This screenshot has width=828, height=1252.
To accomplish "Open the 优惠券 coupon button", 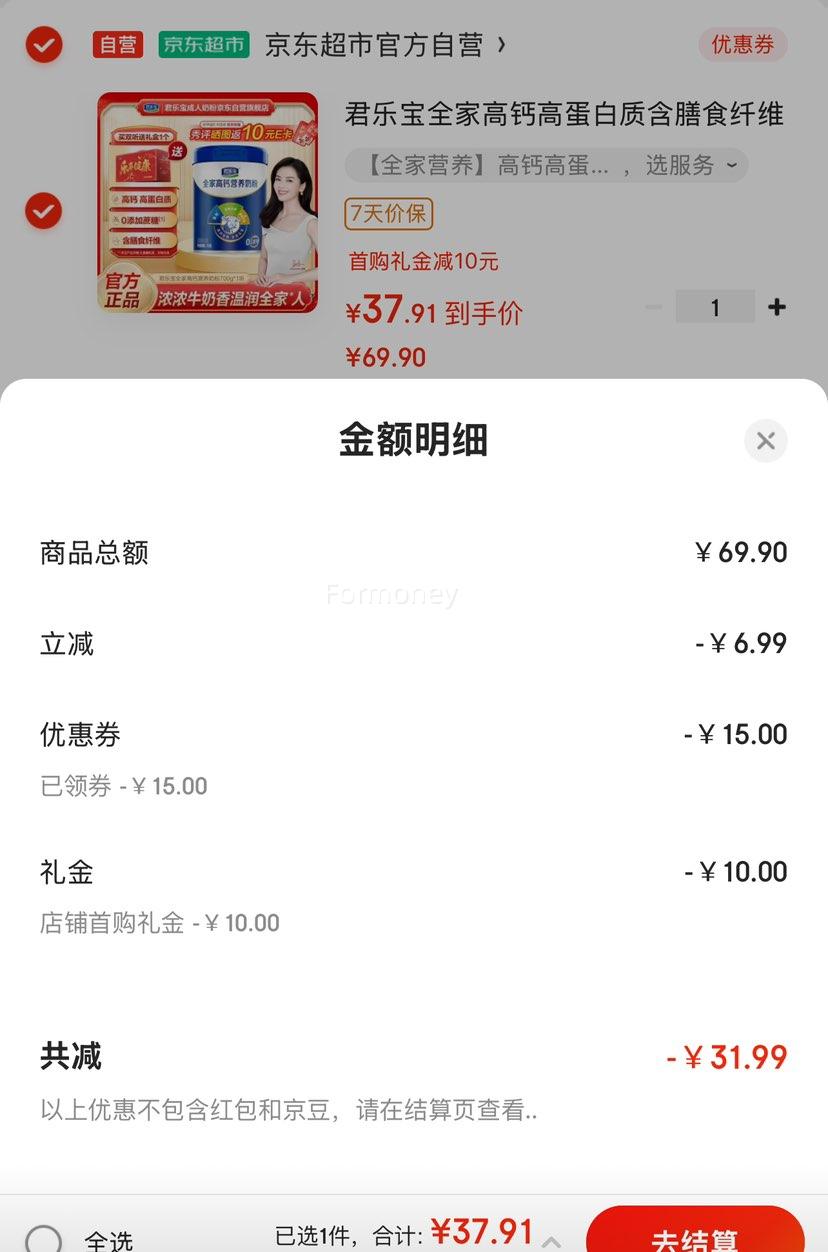I will (742, 44).
